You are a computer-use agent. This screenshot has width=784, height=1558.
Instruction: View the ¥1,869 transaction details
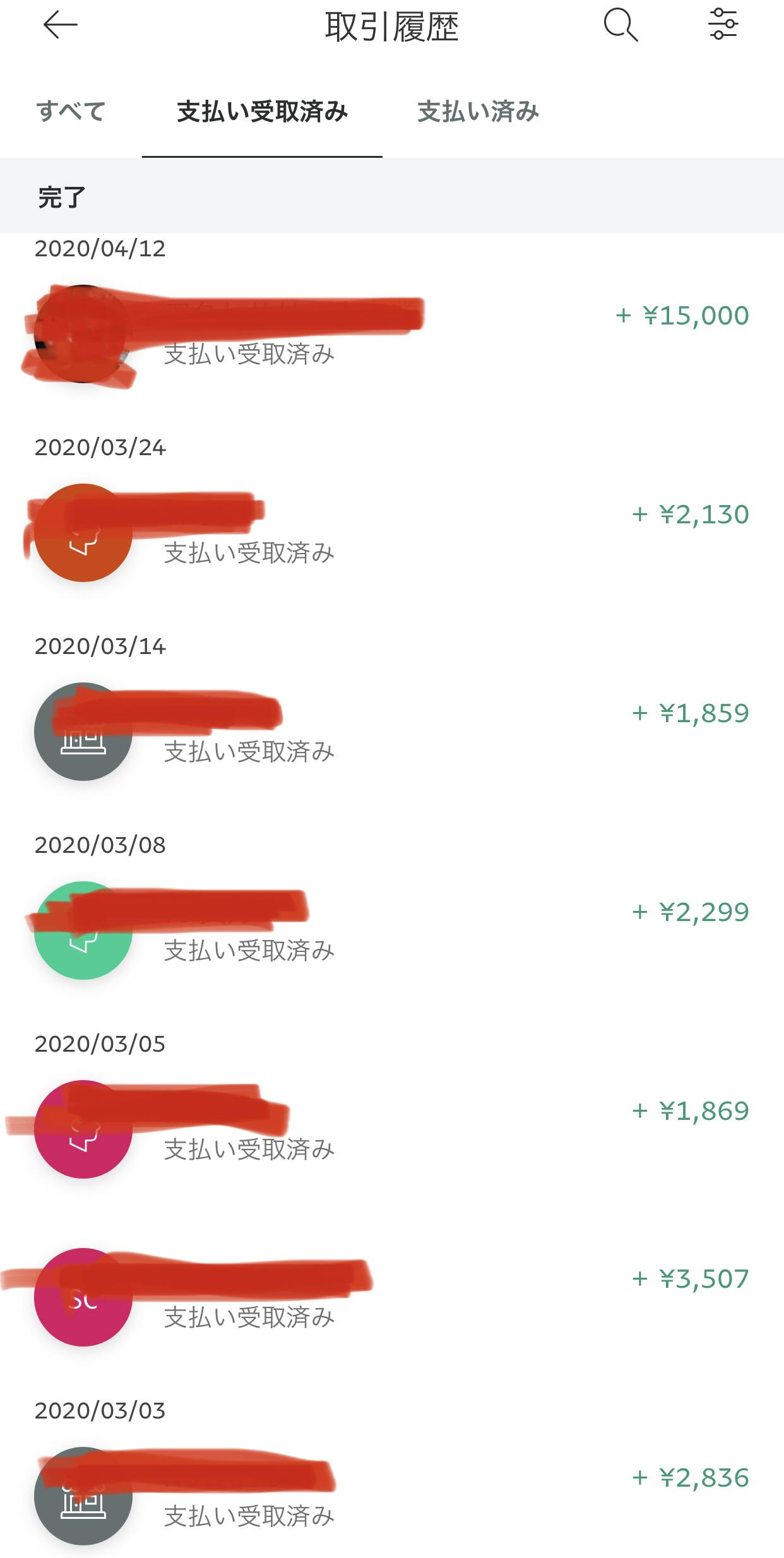click(x=392, y=1129)
